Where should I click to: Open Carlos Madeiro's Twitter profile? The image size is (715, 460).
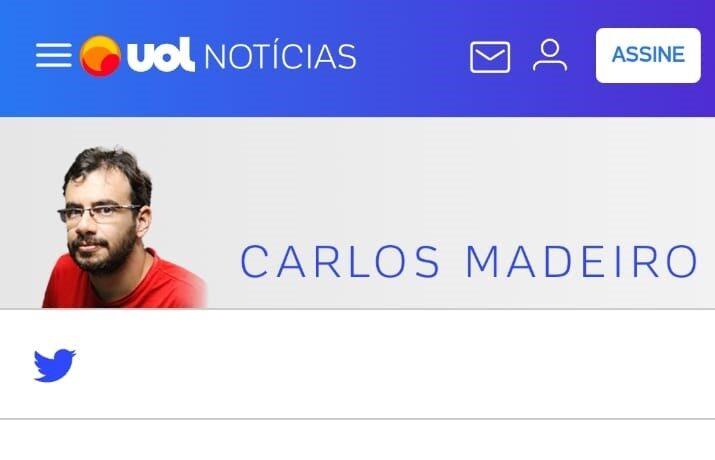(x=55, y=365)
